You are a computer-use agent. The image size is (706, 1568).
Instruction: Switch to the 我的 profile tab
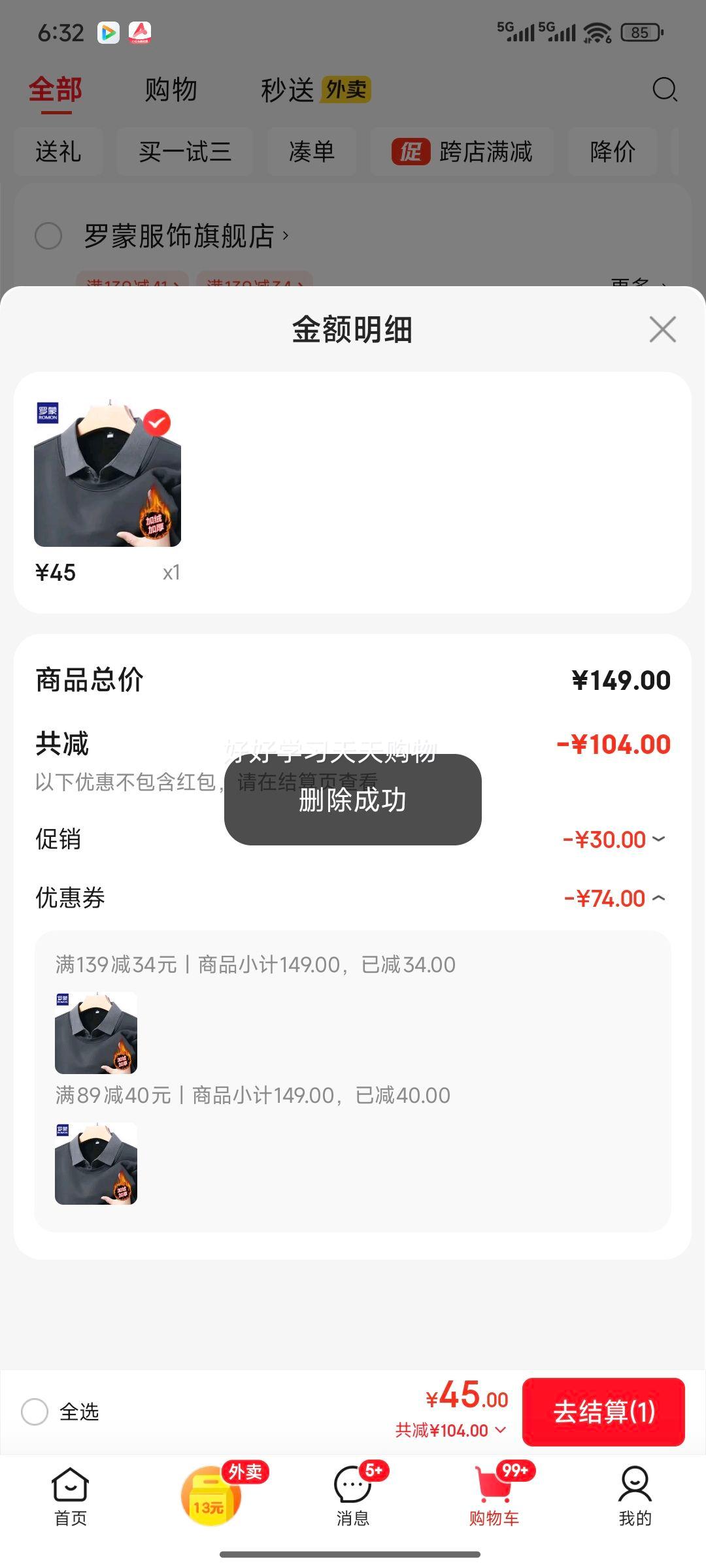635,1497
